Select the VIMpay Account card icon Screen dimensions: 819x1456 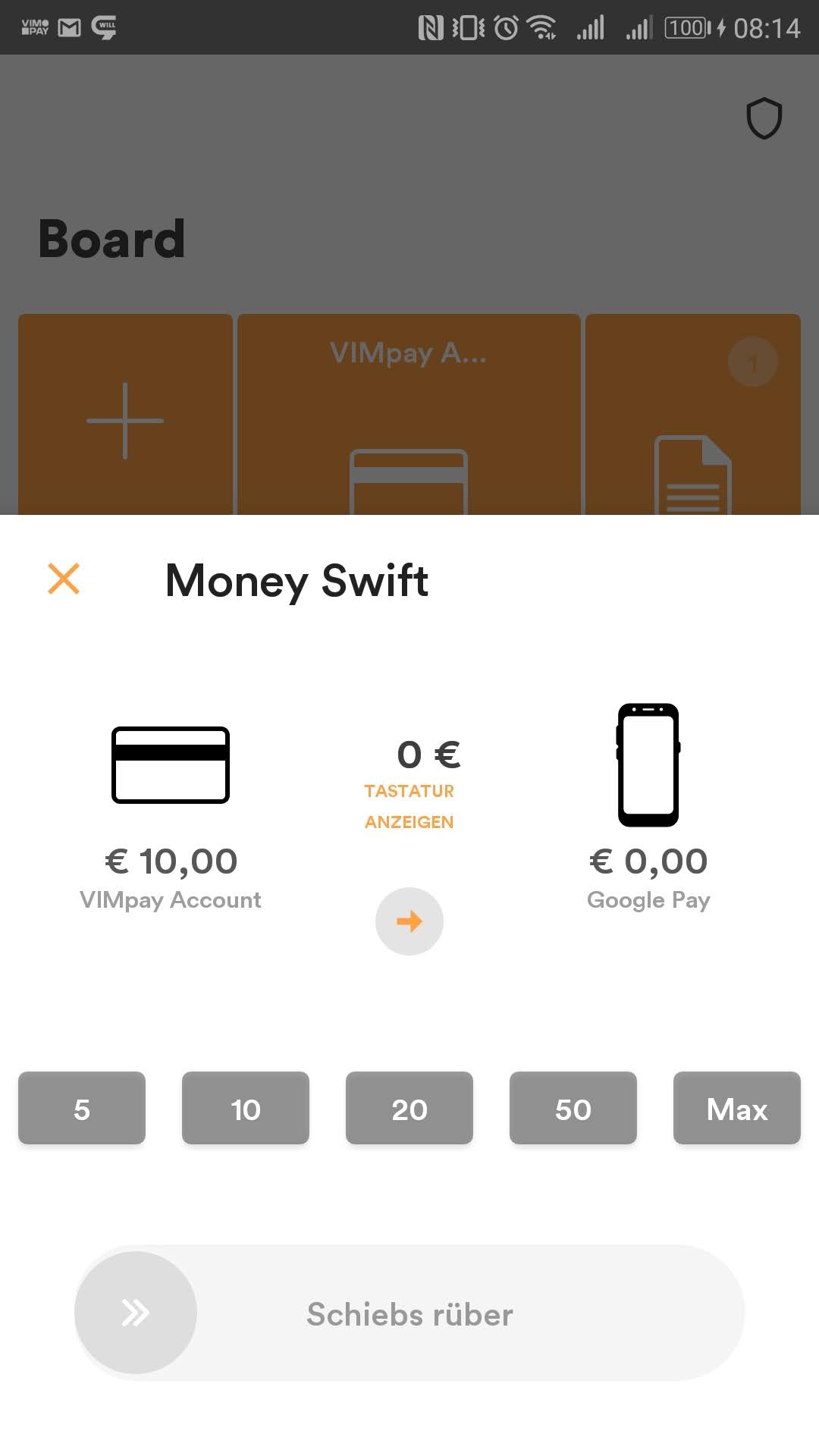(171, 765)
